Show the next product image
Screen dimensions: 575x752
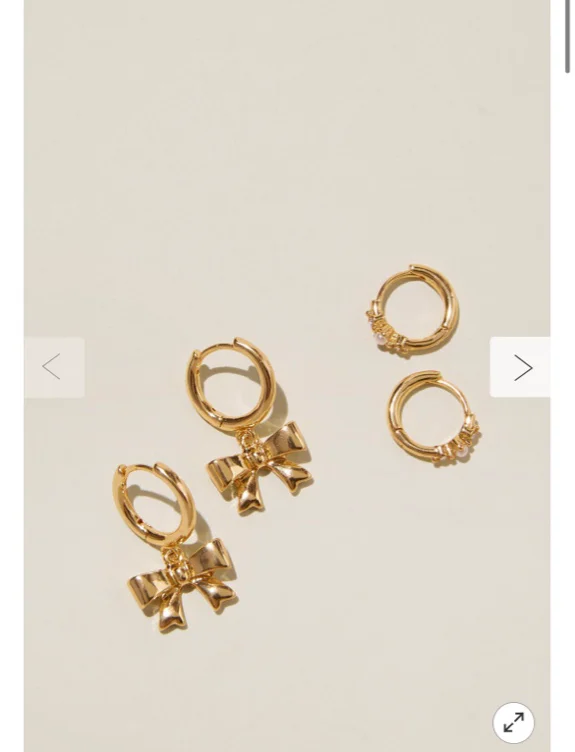tap(520, 367)
